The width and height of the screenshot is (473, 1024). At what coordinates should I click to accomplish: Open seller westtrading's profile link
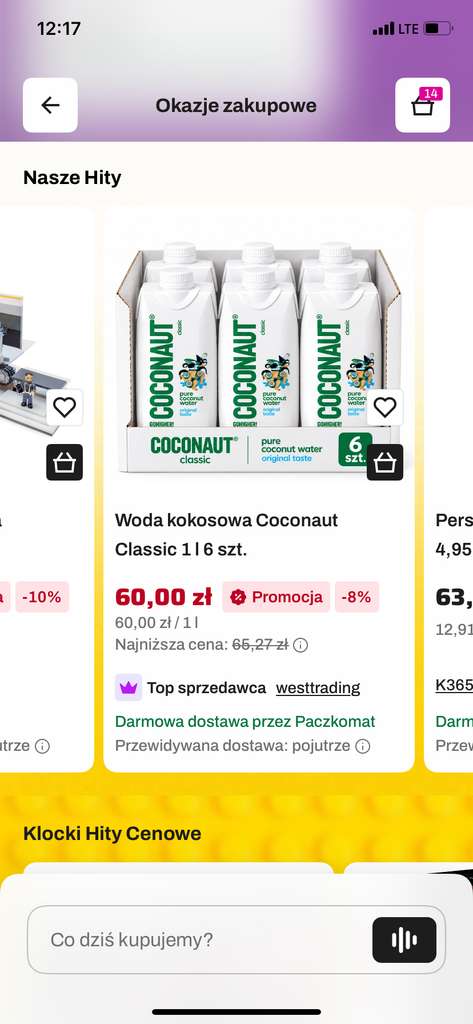pos(318,688)
